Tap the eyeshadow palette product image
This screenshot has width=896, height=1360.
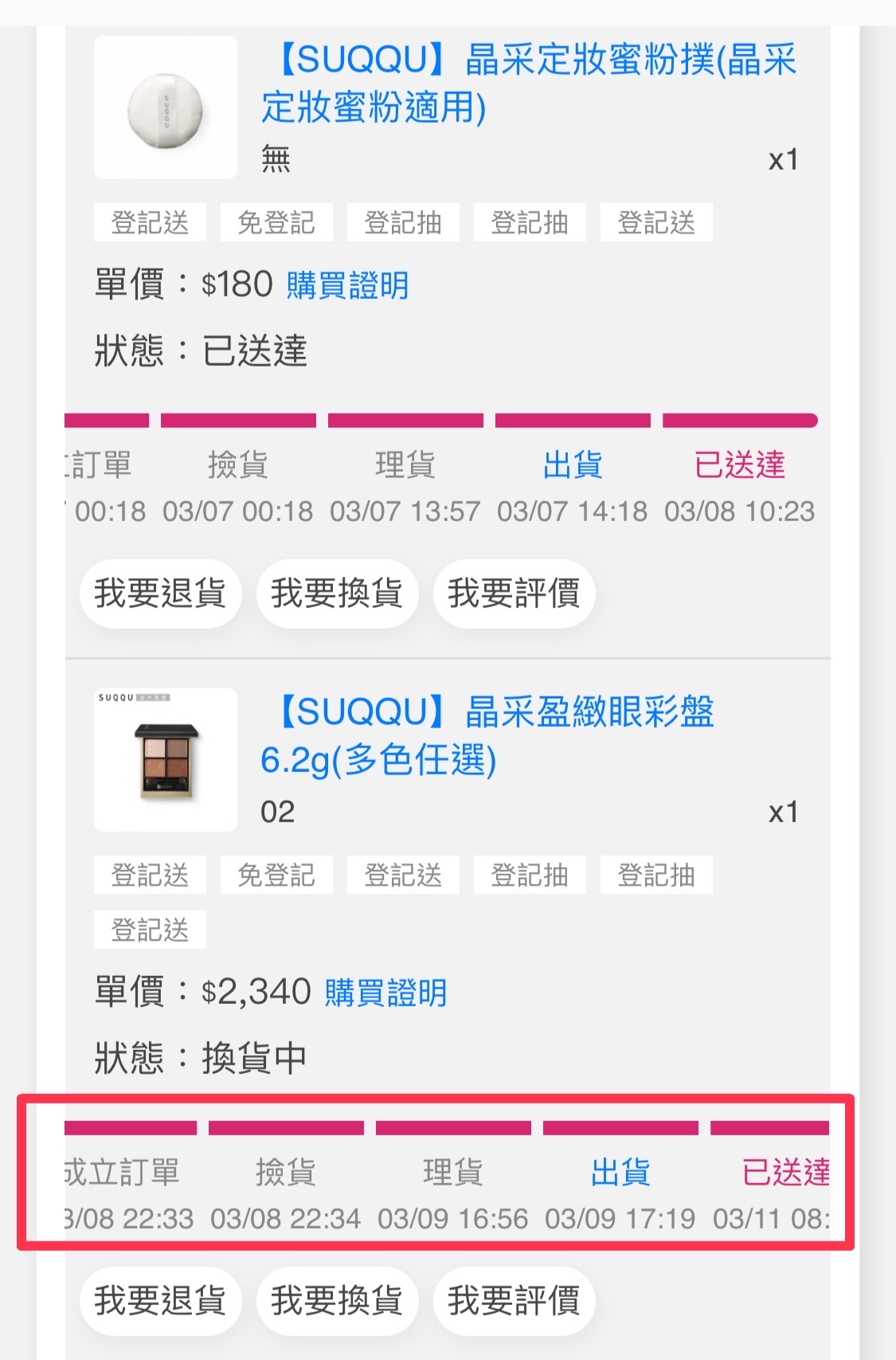click(x=166, y=760)
